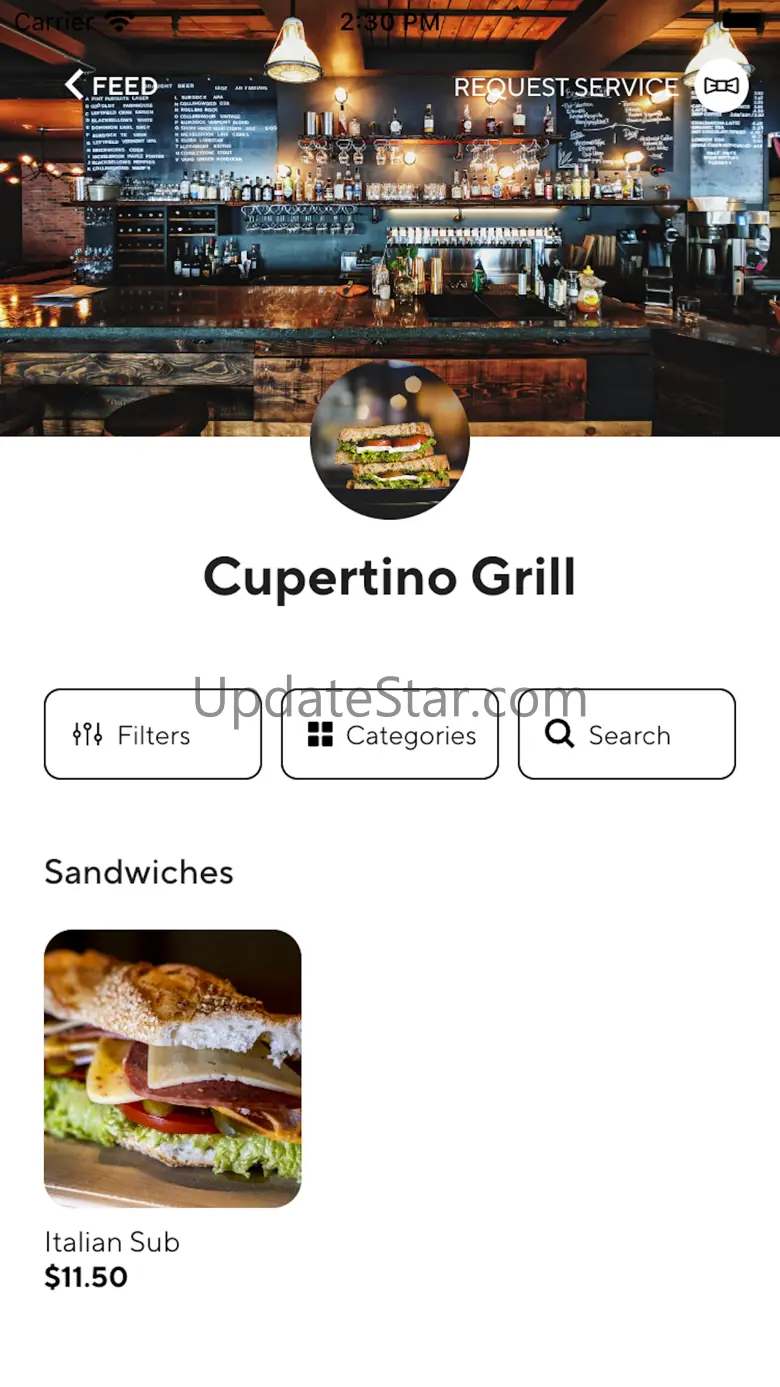This screenshot has width=780, height=1387.
Task: Go back to Feed
Action: point(110,86)
